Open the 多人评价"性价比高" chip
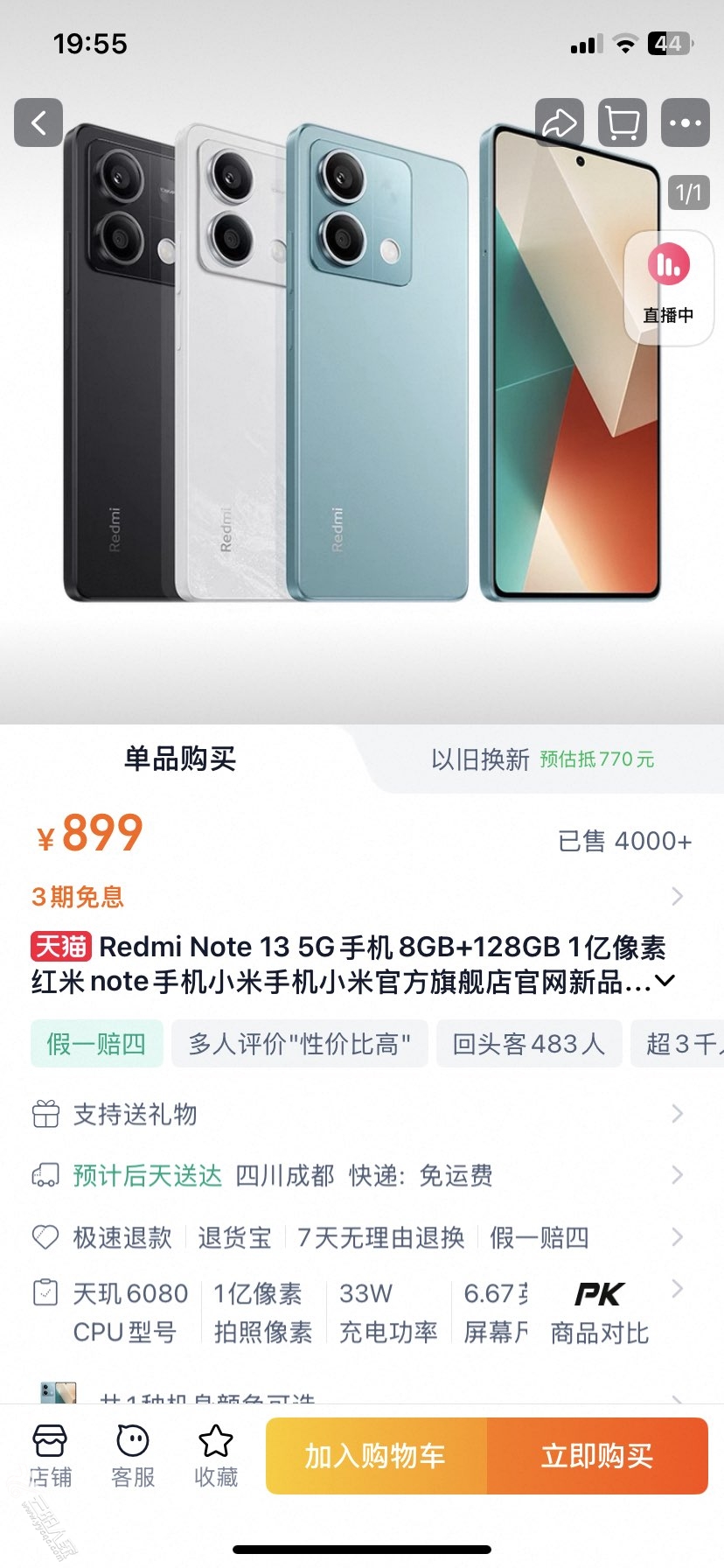 click(299, 1044)
